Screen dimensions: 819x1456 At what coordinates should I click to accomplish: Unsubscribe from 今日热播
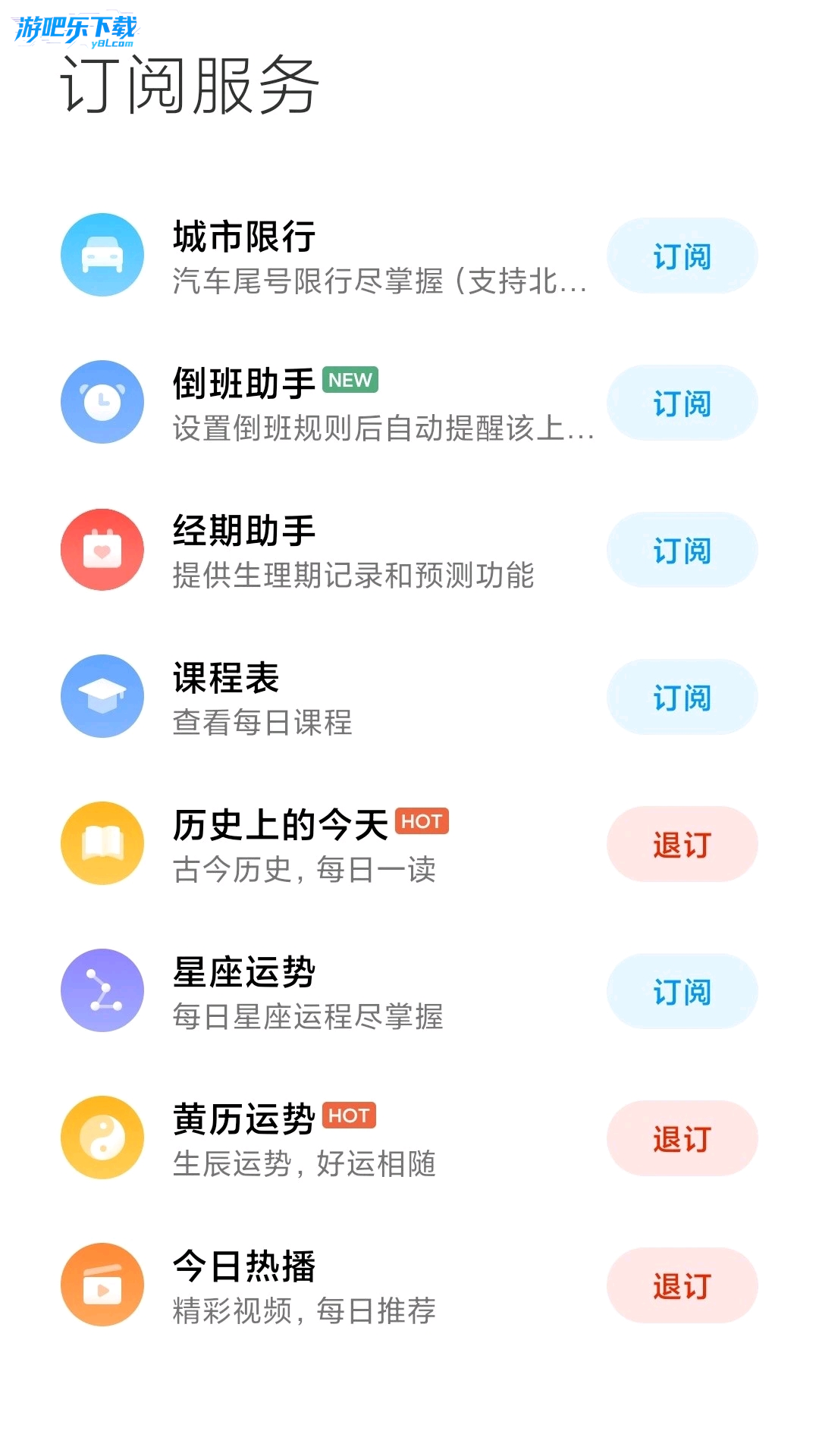click(682, 1285)
